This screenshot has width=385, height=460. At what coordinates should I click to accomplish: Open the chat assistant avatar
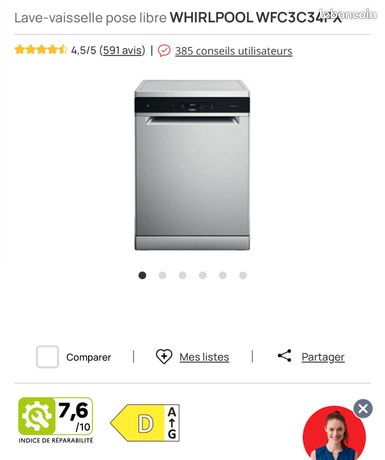[334, 433]
